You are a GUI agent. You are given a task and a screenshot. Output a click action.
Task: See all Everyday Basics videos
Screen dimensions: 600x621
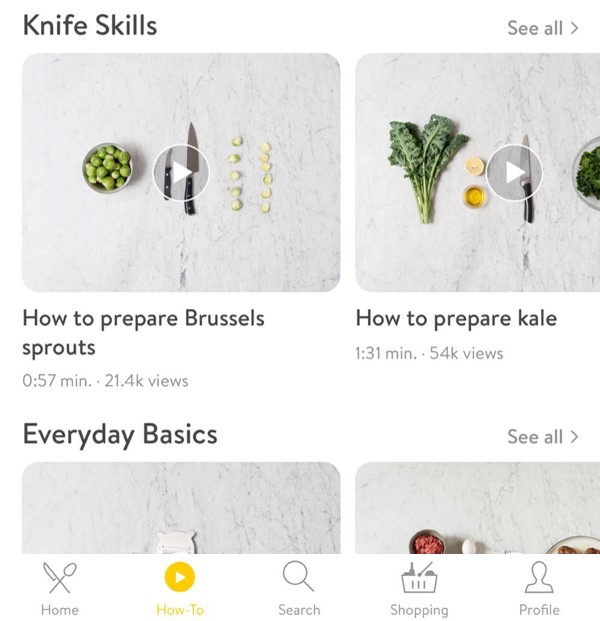coord(542,437)
